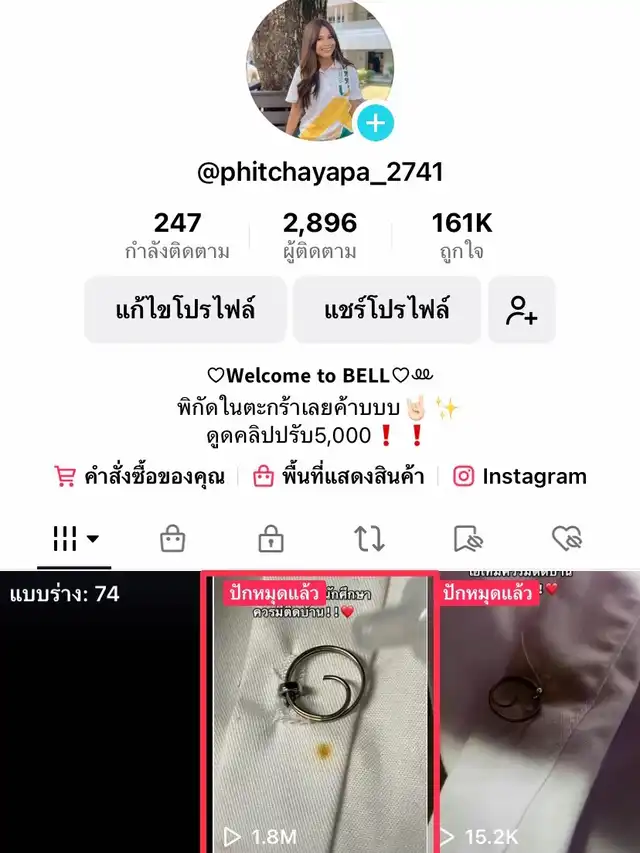
Task: Tap the แก้ไขโปรไฟล์ edit profile button
Action: point(184,310)
